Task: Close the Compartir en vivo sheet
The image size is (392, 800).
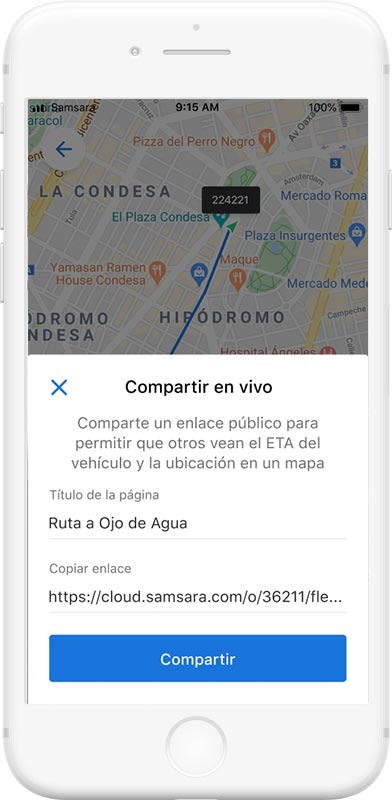Action: [59, 387]
